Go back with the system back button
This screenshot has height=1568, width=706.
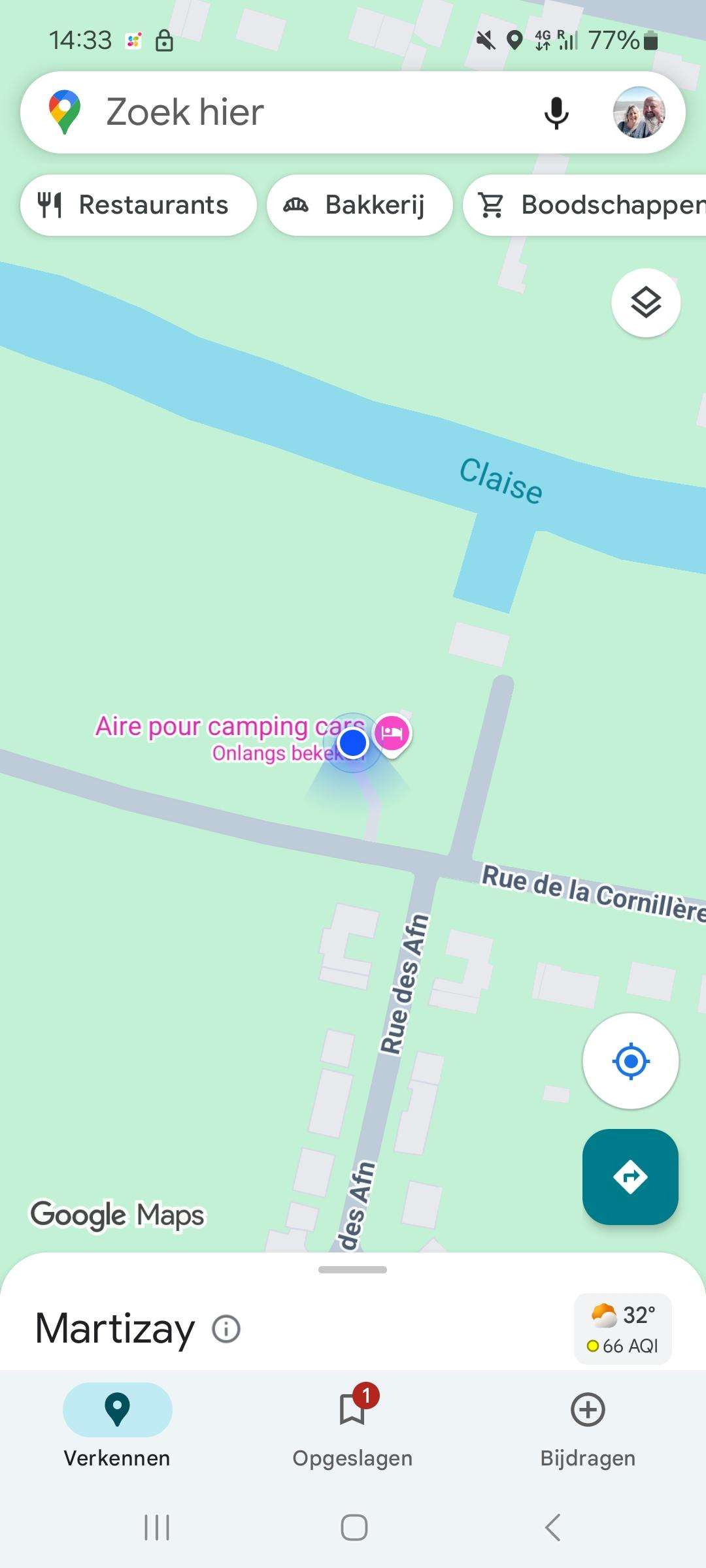pyautogui.click(x=553, y=1527)
